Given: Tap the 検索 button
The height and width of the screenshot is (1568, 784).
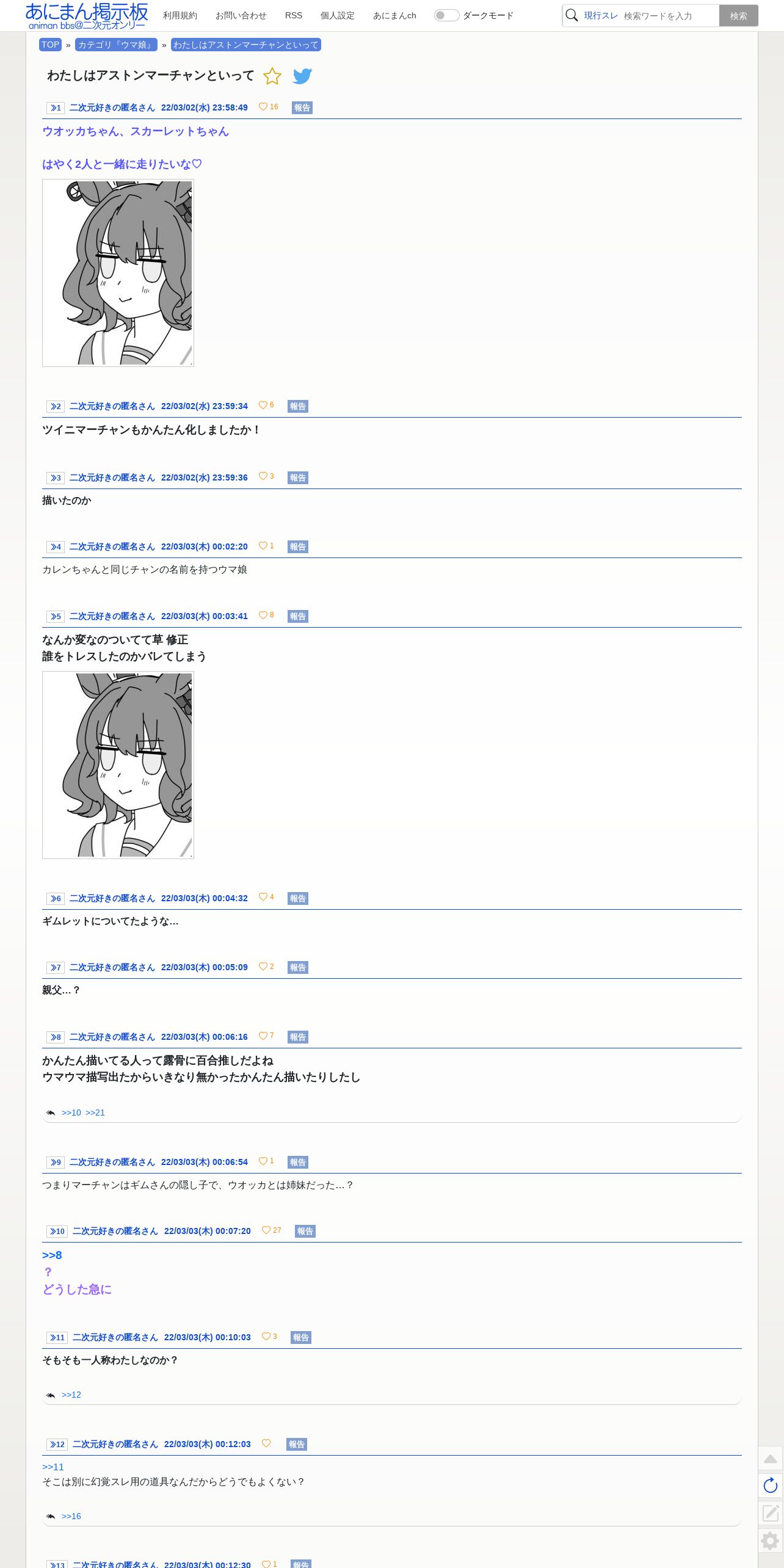Looking at the screenshot, I should [x=738, y=16].
